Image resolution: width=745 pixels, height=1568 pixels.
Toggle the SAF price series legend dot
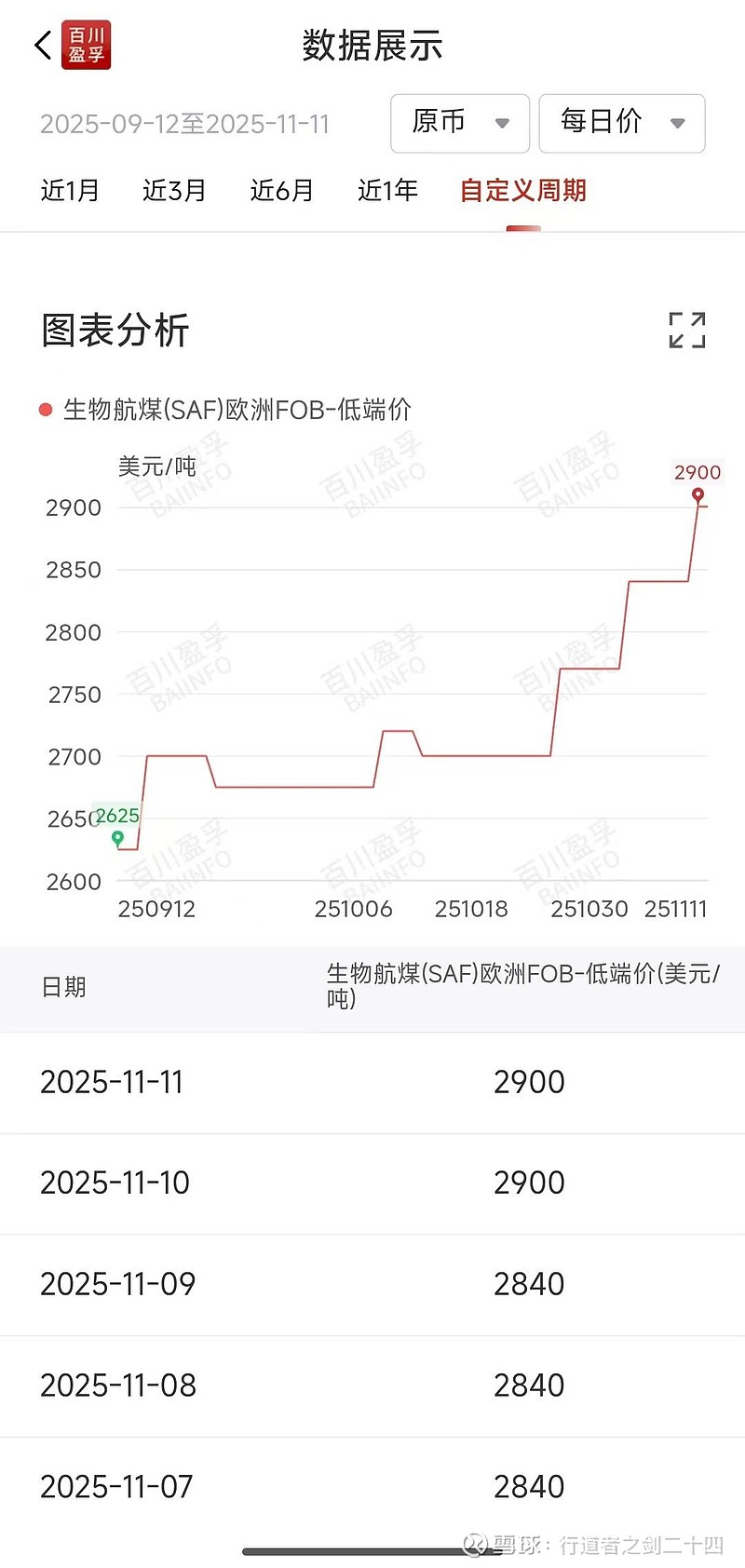click(44, 409)
